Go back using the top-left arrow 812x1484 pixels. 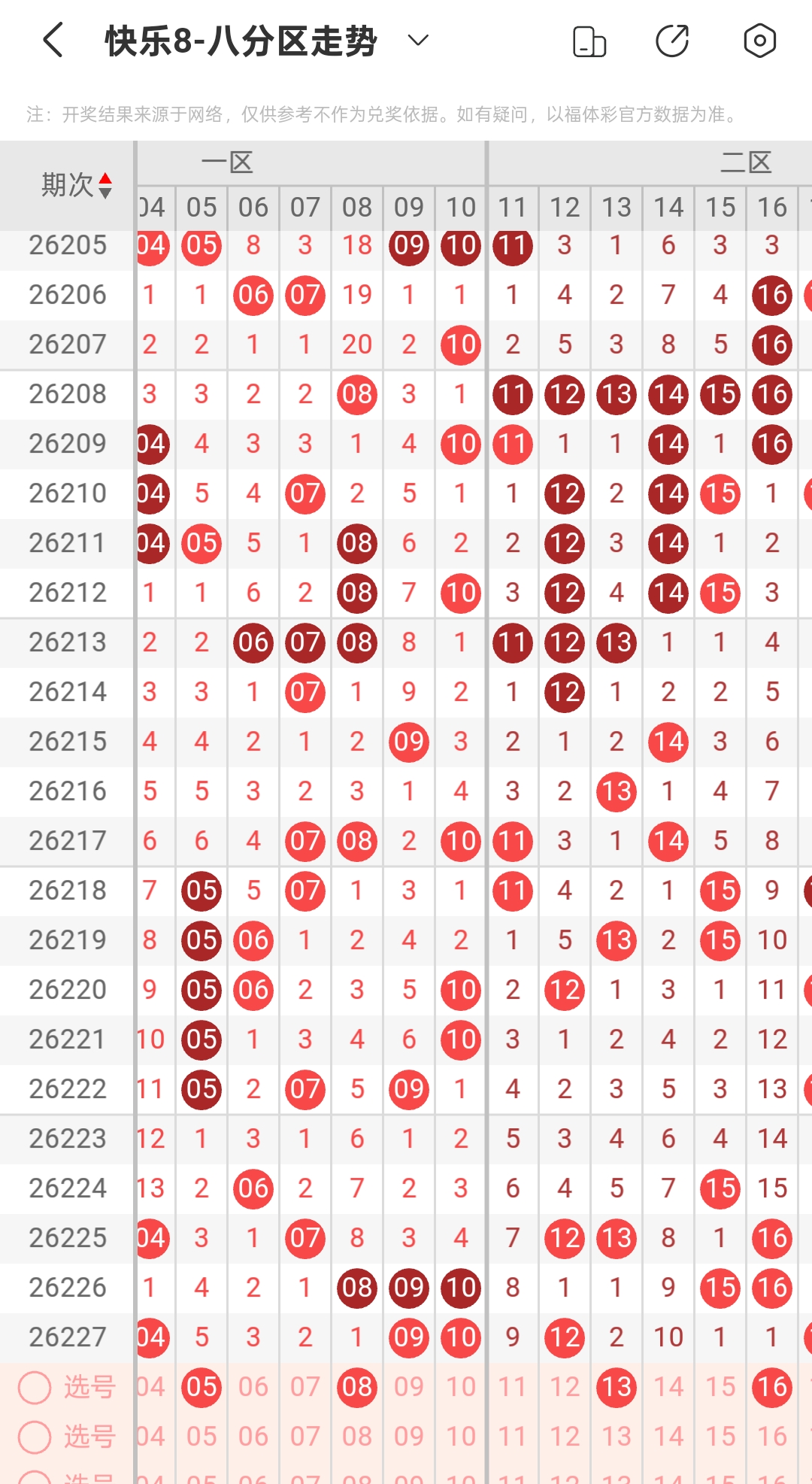point(53,41)
